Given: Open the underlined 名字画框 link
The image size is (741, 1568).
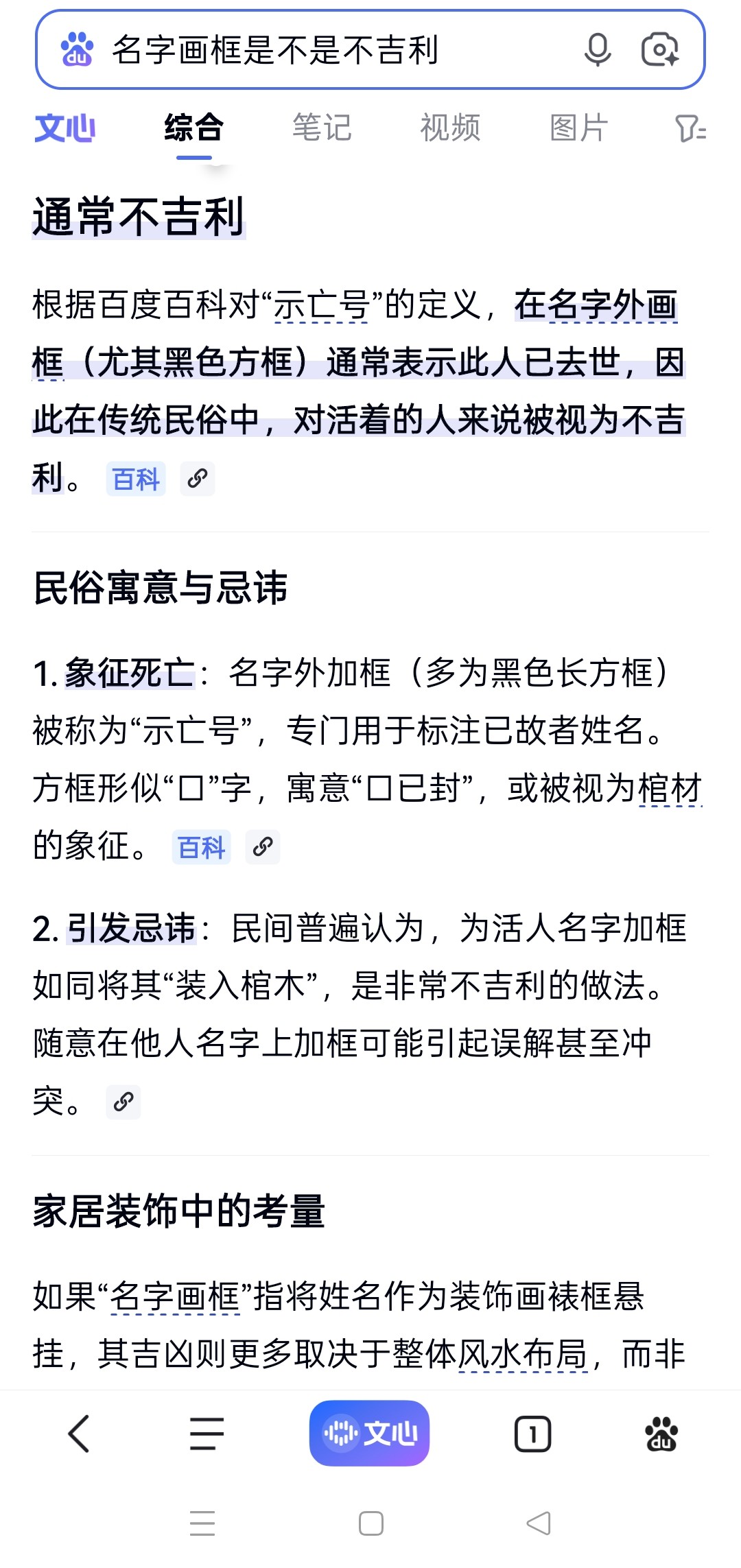Looking at the screenshot, I should pos(175,1297).
